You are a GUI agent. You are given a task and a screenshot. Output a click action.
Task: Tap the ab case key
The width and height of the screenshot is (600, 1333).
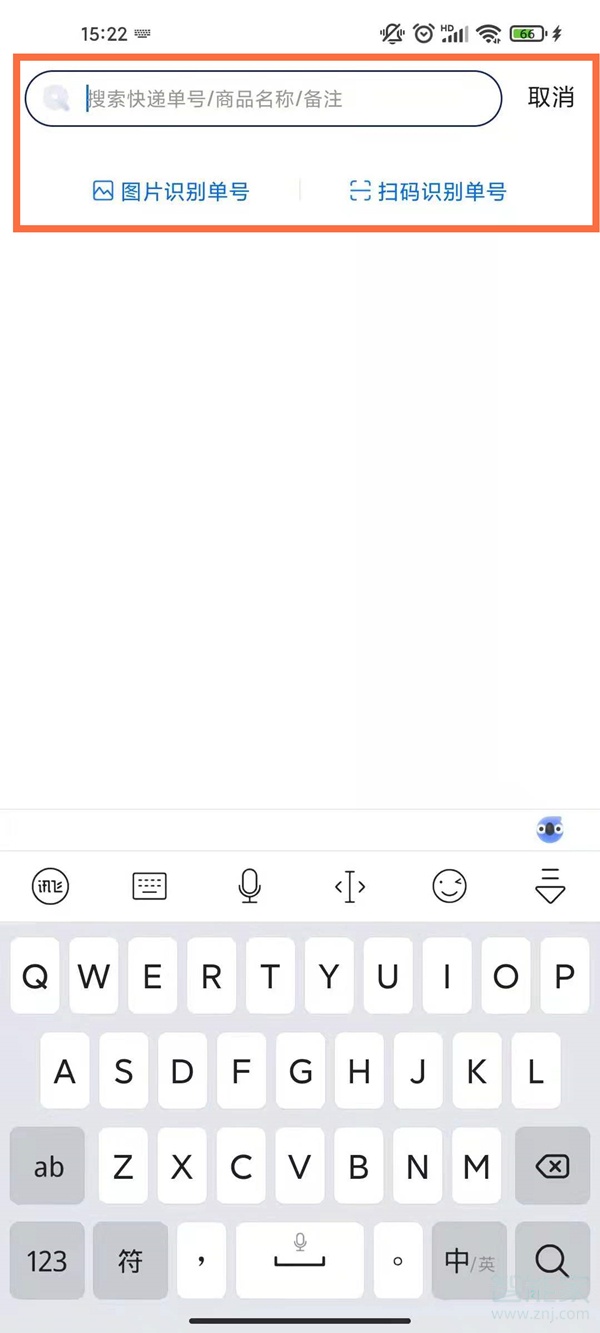point(48,1166)
